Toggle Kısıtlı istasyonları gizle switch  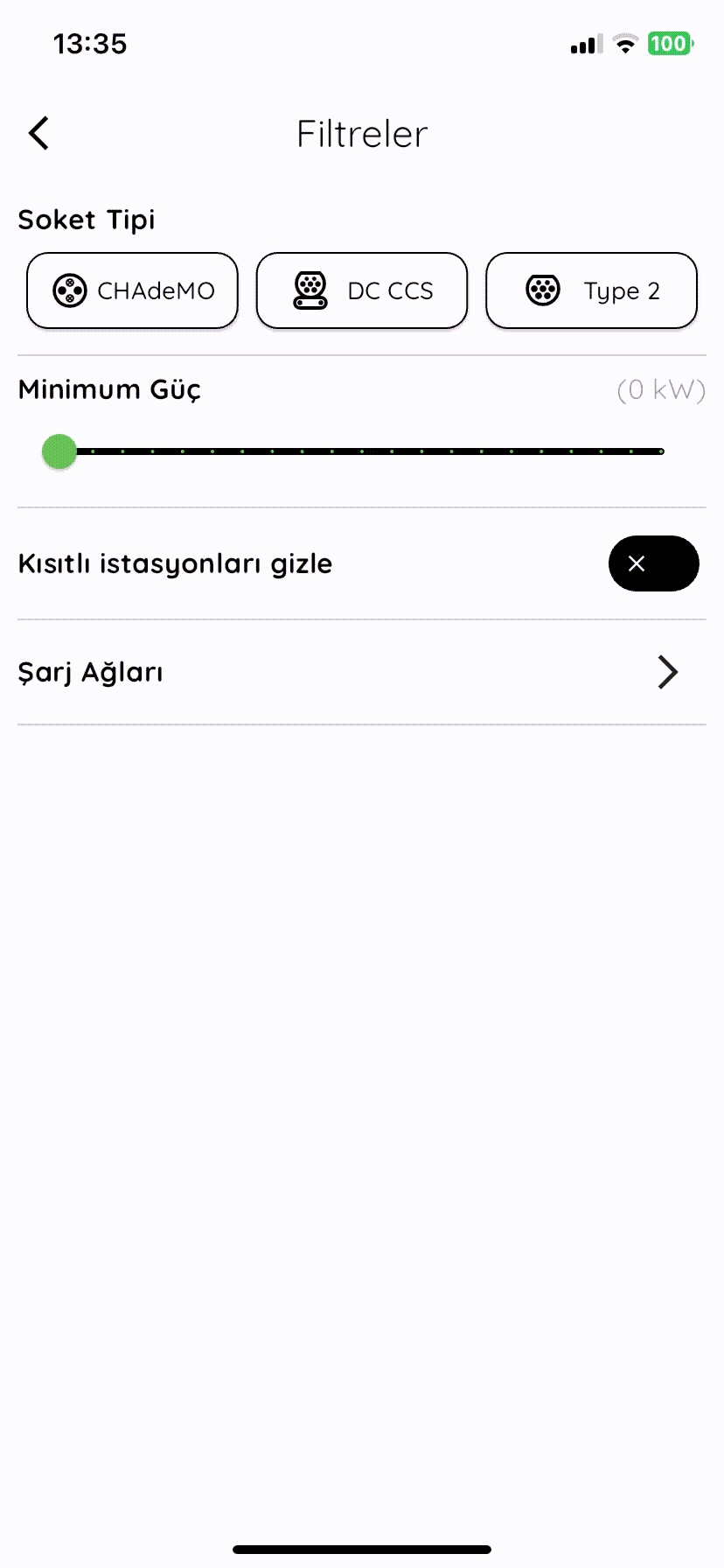[x=653, y=563]
